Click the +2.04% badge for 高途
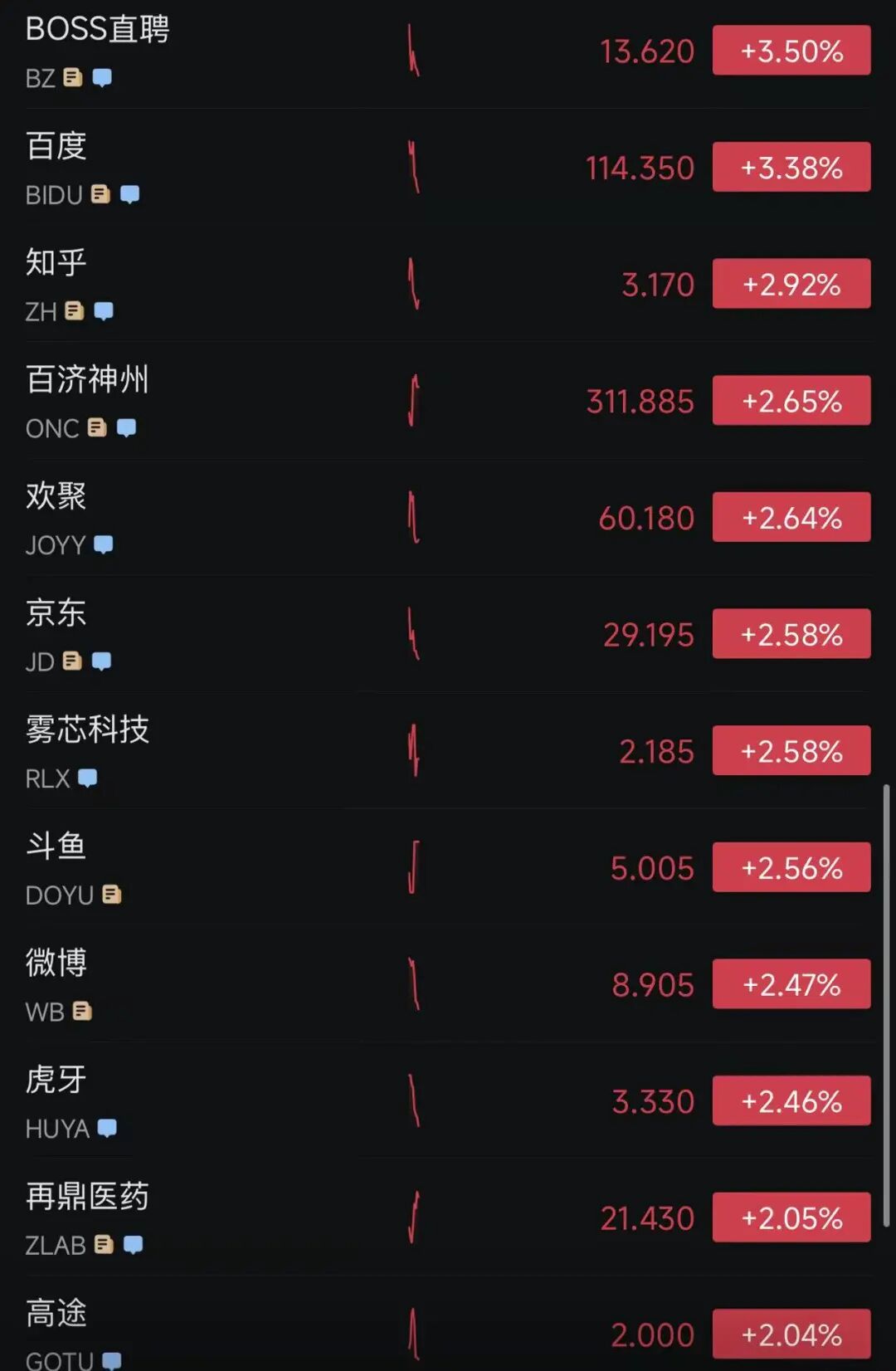This screenshot has width=896, height=1371. point(790,1334)
